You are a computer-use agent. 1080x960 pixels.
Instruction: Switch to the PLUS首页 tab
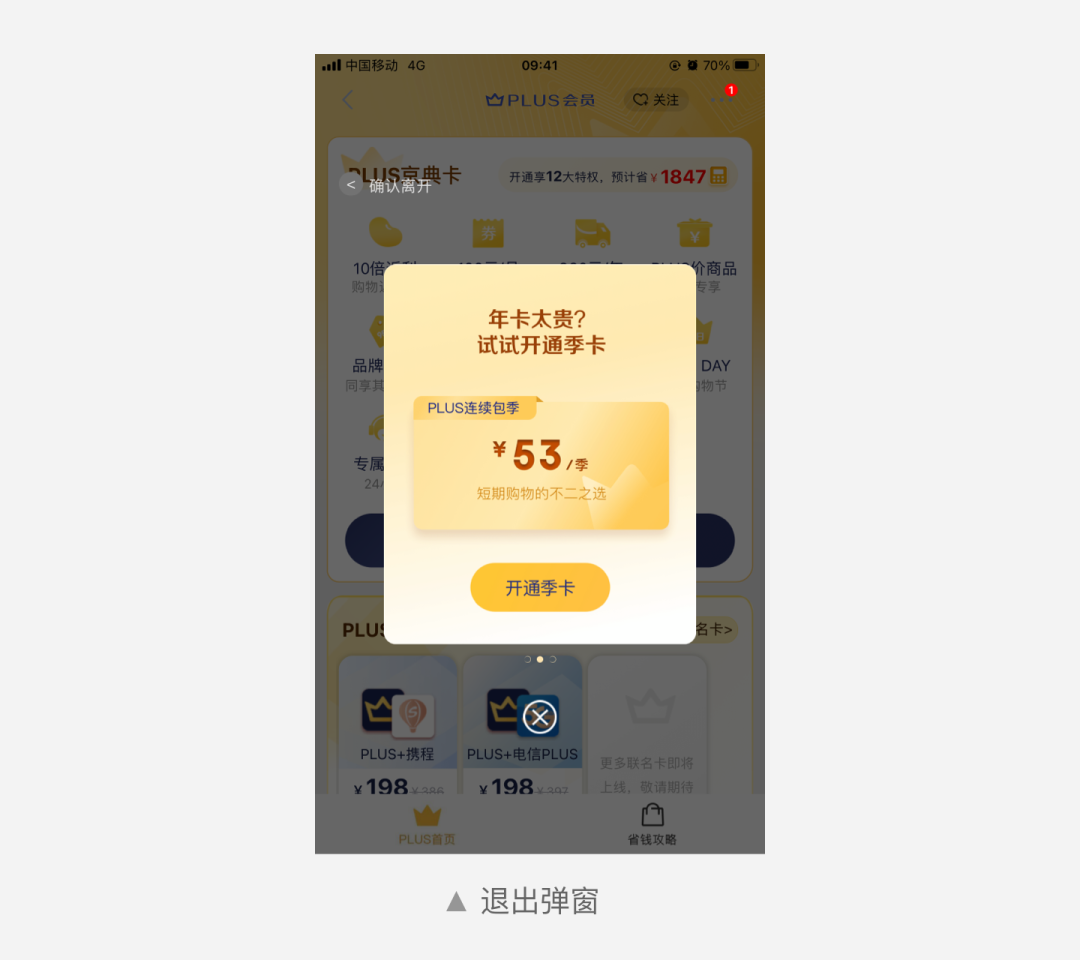[x=427, y=825]
